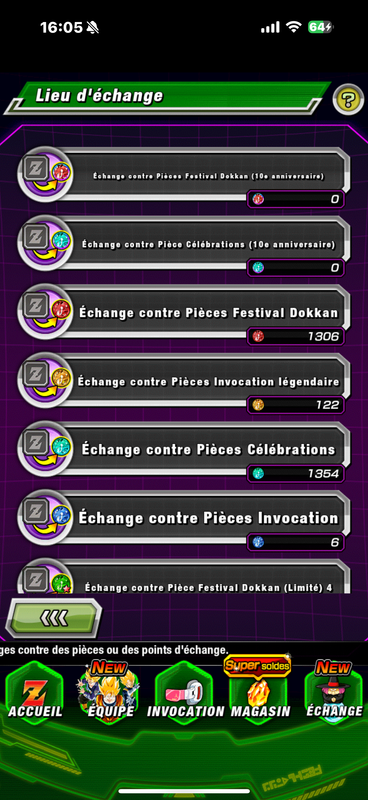Open Échange contre Pièces Festival Dokkan (10e anniversaire)
Viewport: 368px width, 800px height.
coord(184,176)
